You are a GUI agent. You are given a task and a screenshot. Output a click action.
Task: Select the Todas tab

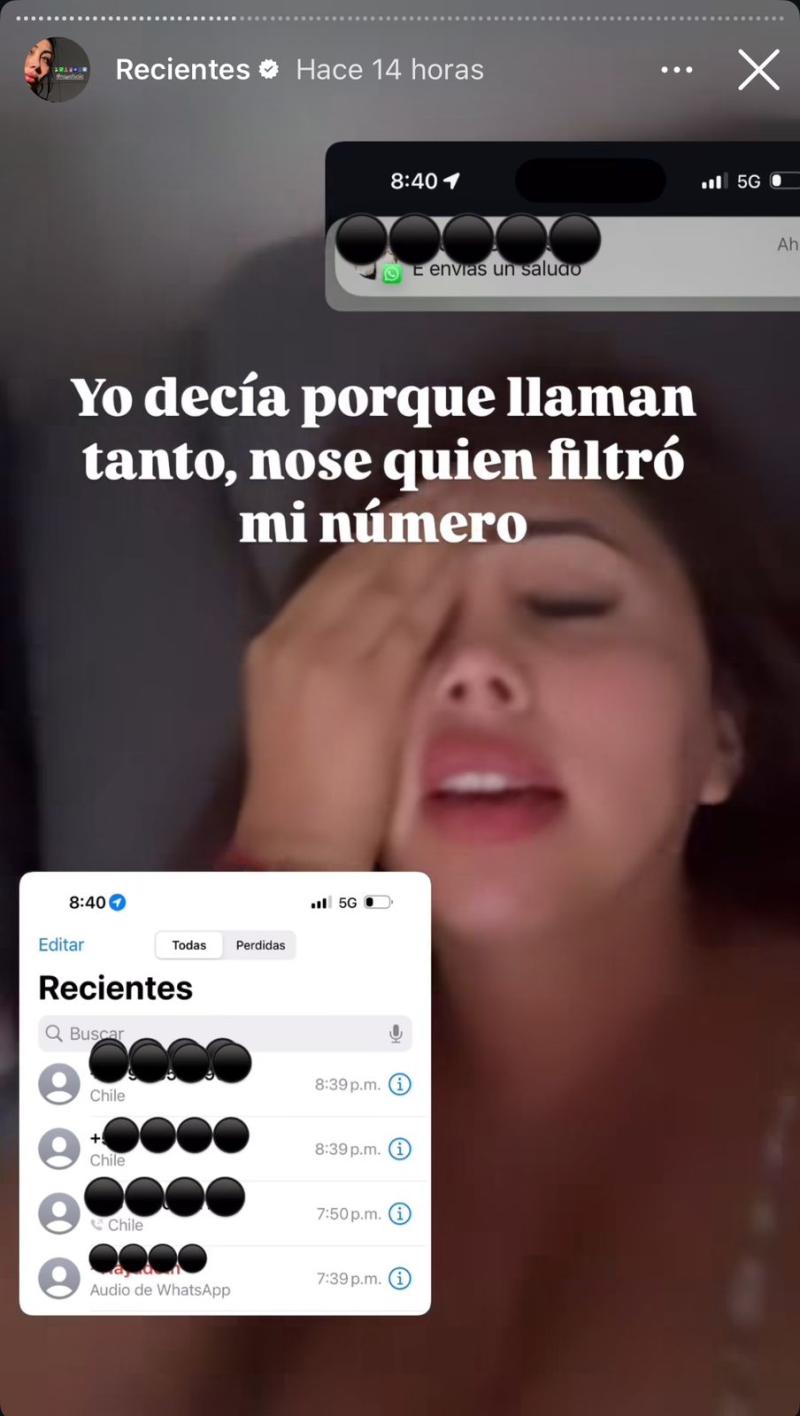189,945
